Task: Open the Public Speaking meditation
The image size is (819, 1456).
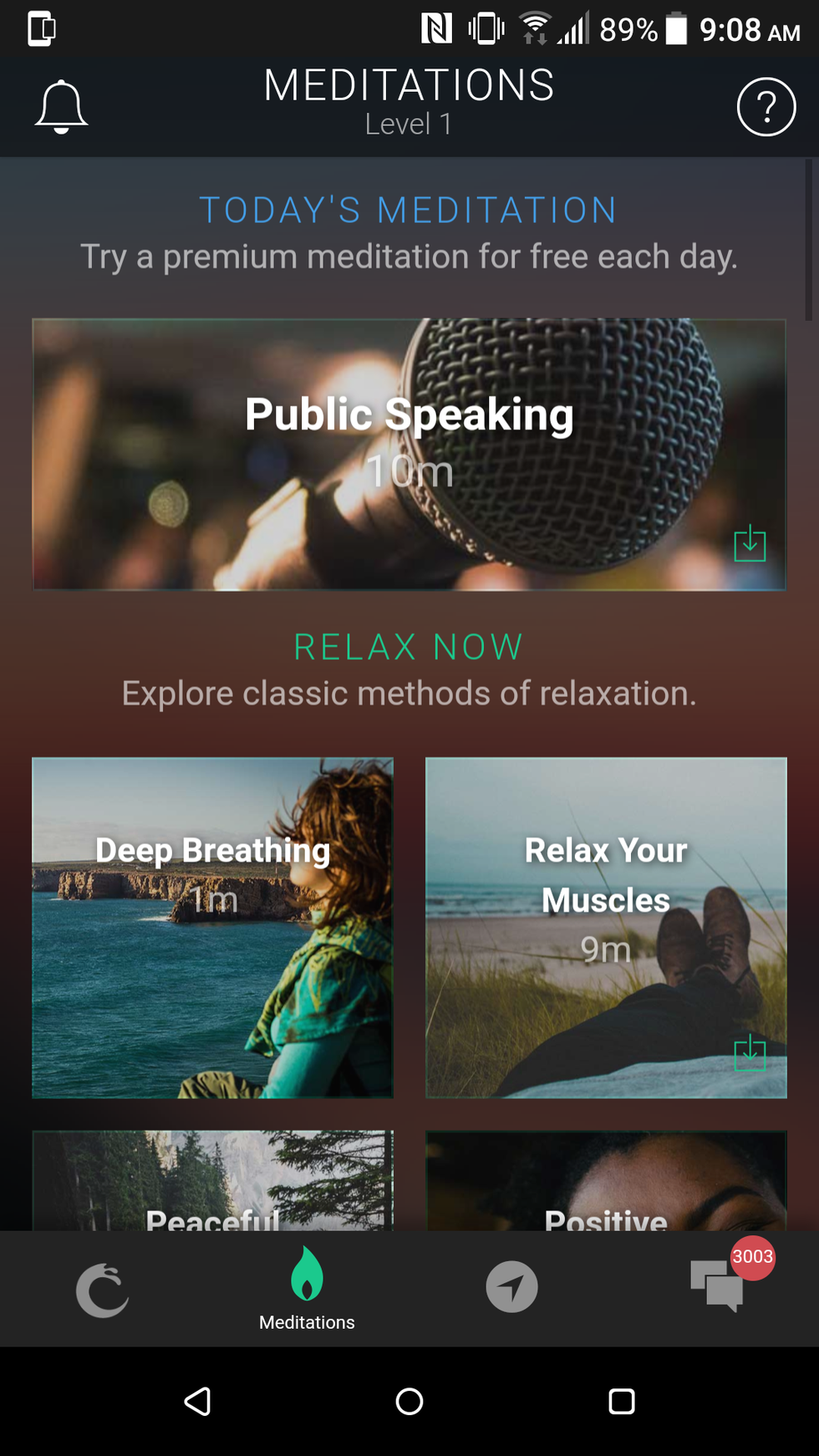Action: coord(409,454)
